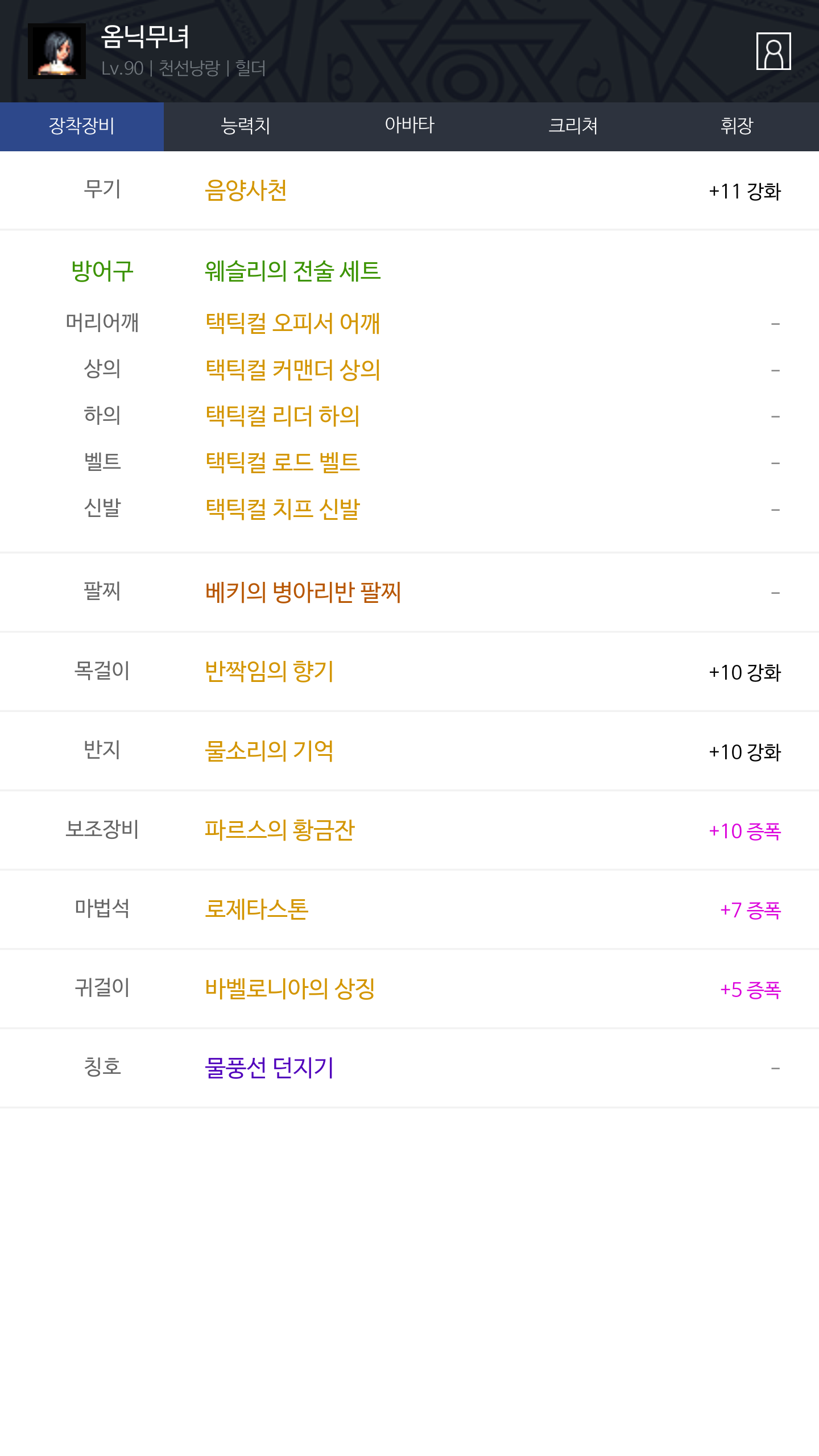Open 택틱컬 로드 벨트 item
Image resolution: width=819 pixels, height=1456 pixels.
coord(282,462)
